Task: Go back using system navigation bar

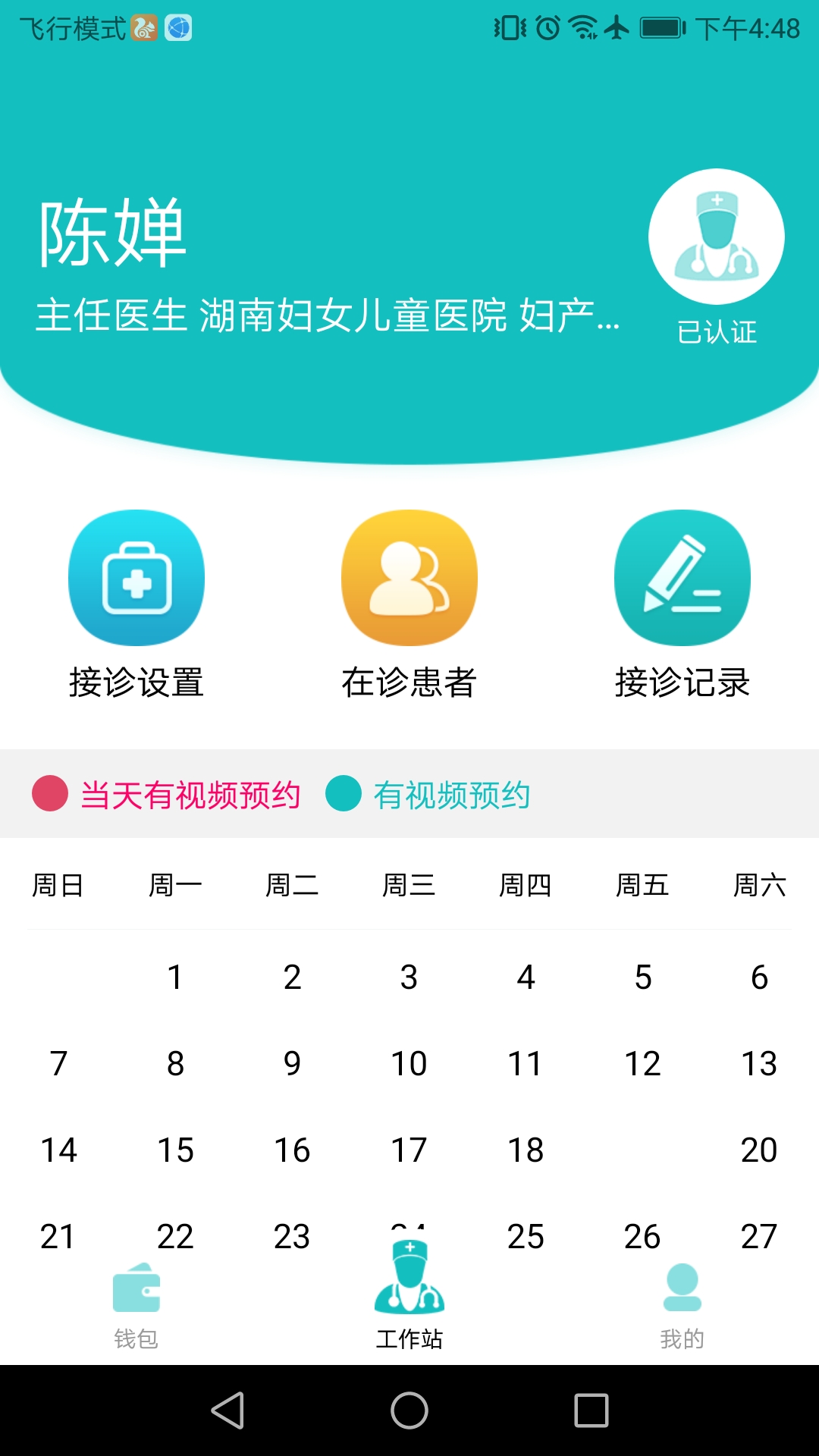Action: pyautogui.click(x=227, y=1410)
